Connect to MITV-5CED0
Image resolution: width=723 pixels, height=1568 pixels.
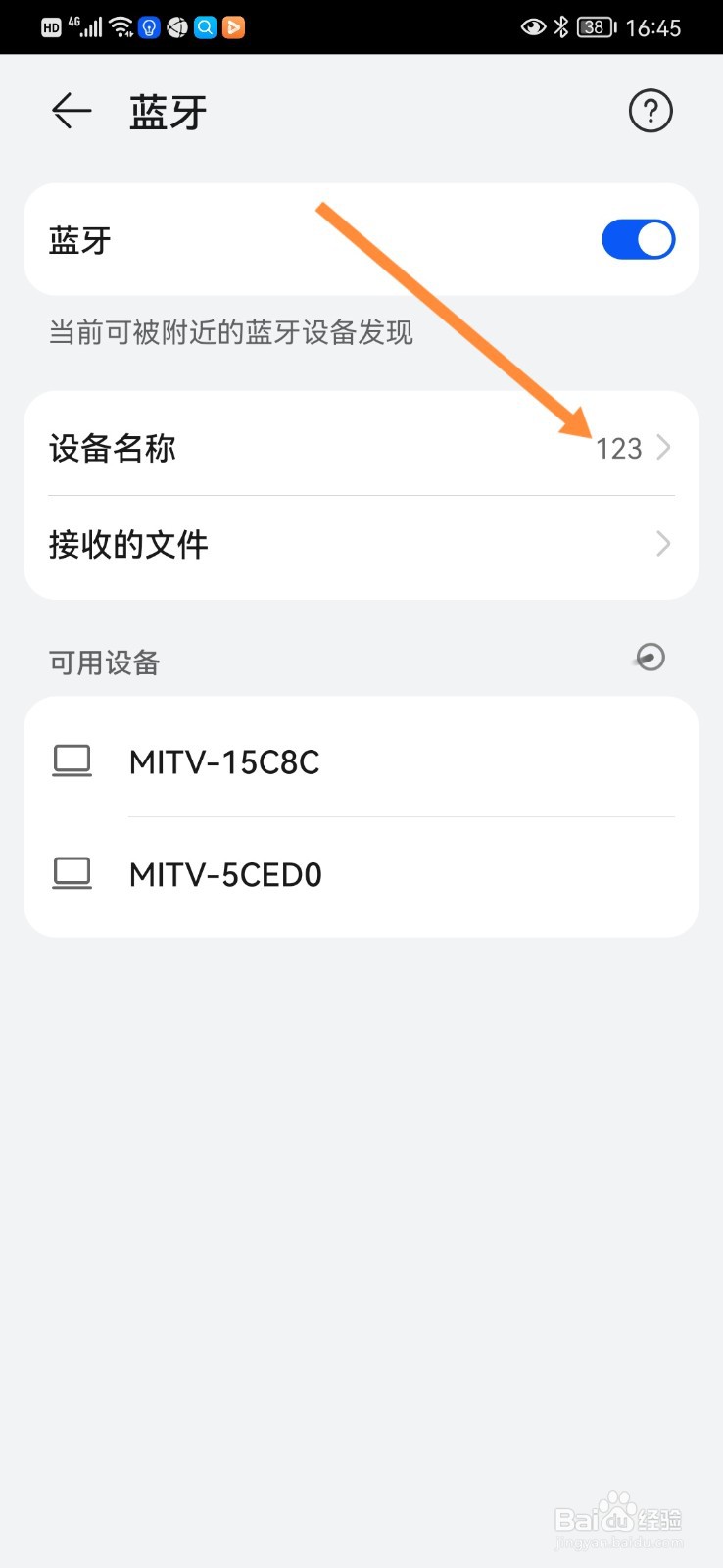[361, 874]
